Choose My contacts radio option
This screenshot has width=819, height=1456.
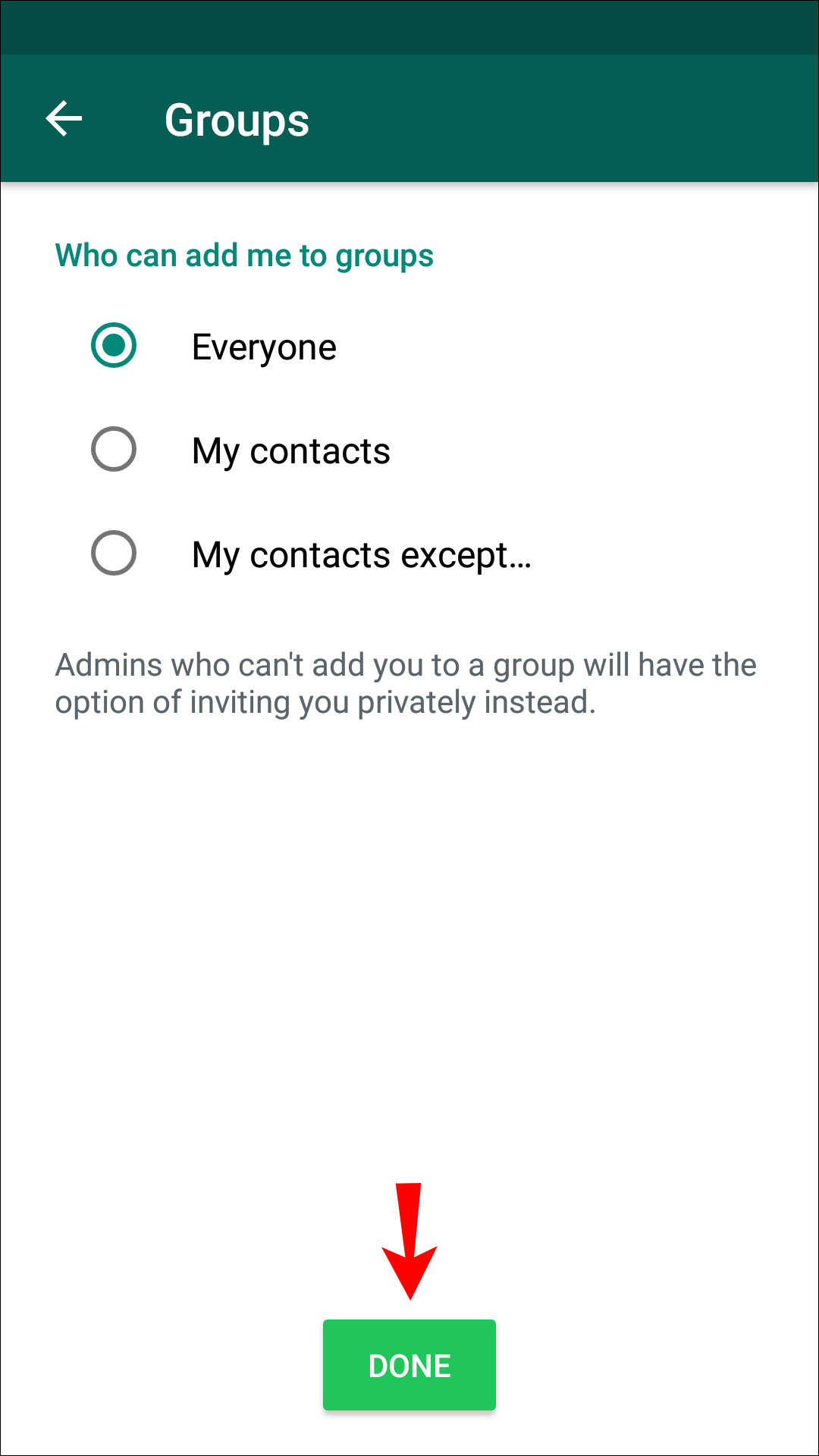click(x=114, y=450)
